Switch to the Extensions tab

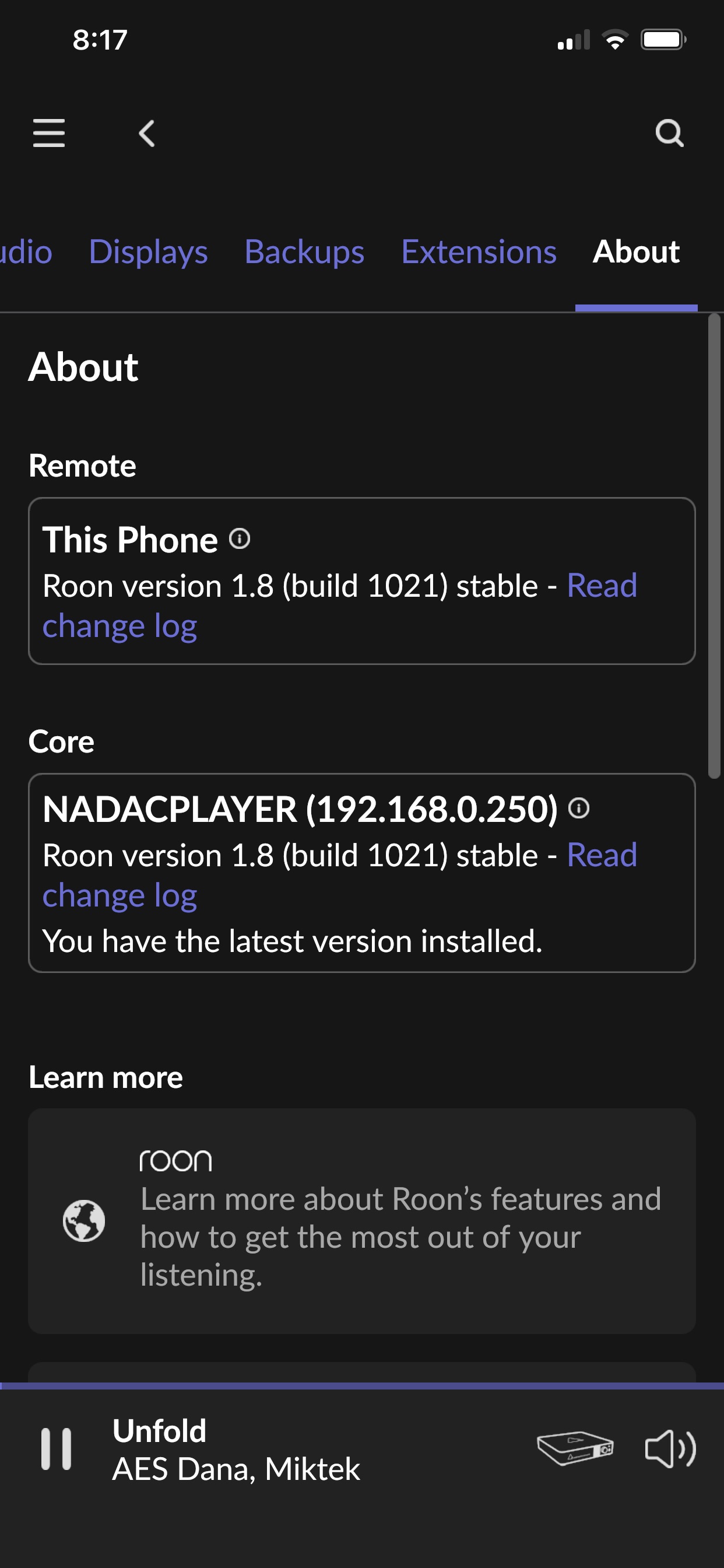click(x=479, y=252)
